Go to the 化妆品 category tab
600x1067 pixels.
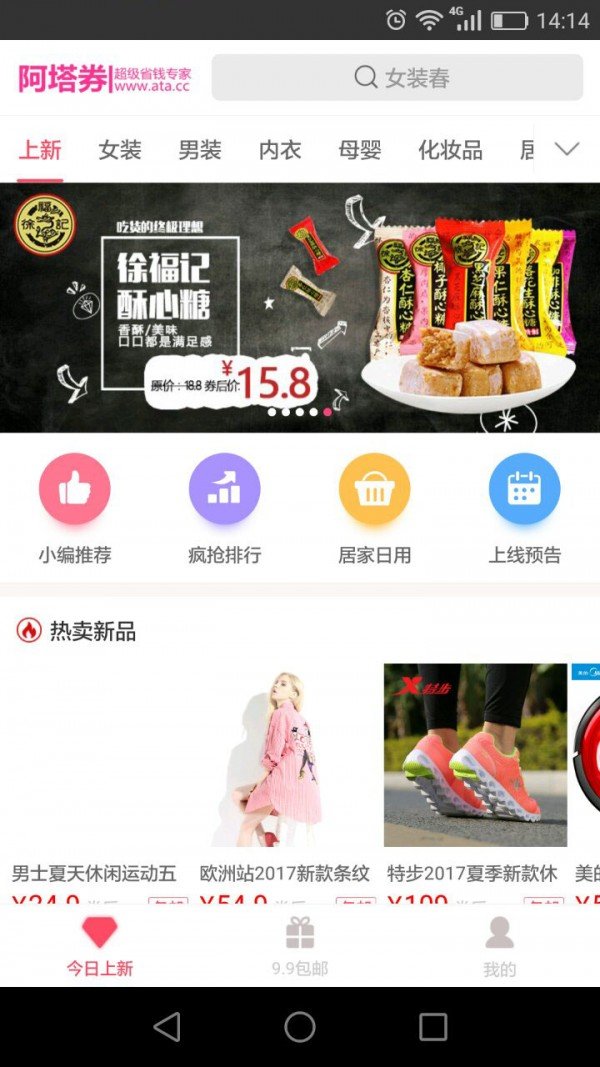pyautogui.click(x=450, y=150)
